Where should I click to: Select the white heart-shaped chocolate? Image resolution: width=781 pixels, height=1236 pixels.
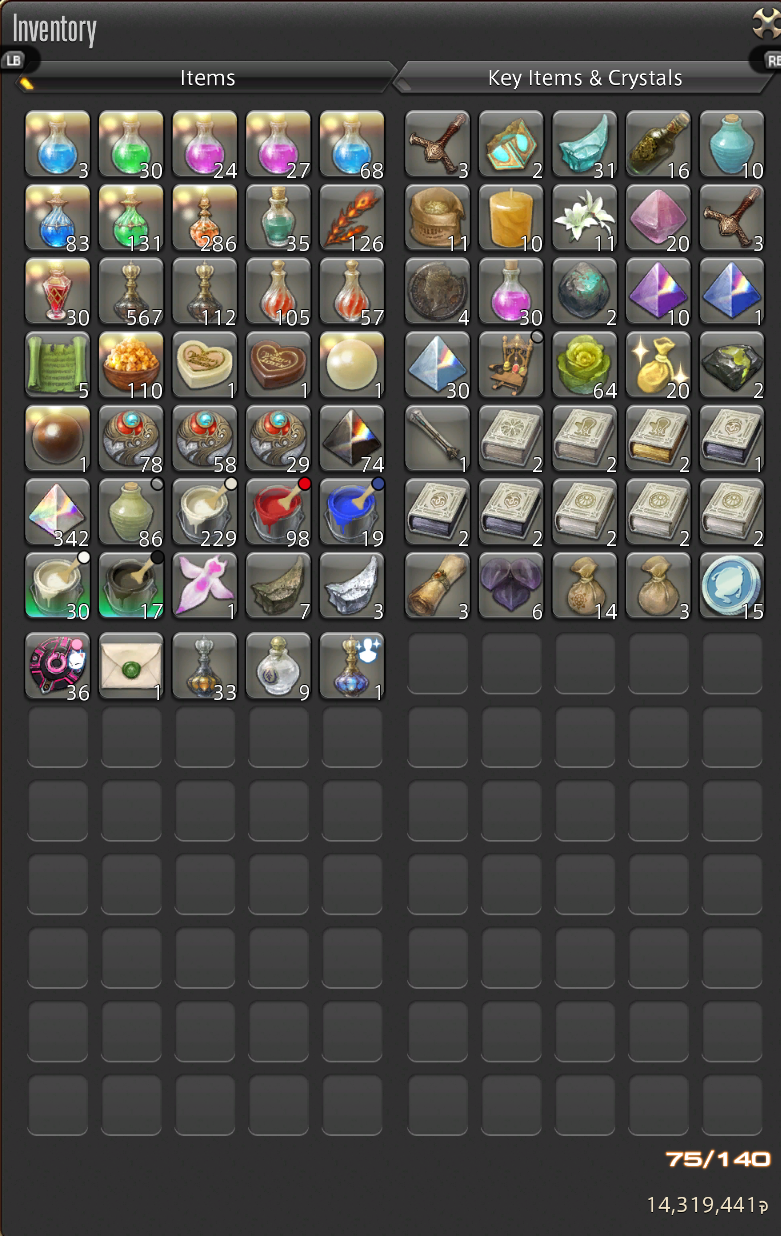pyautogui.click(x=205, y=364)
